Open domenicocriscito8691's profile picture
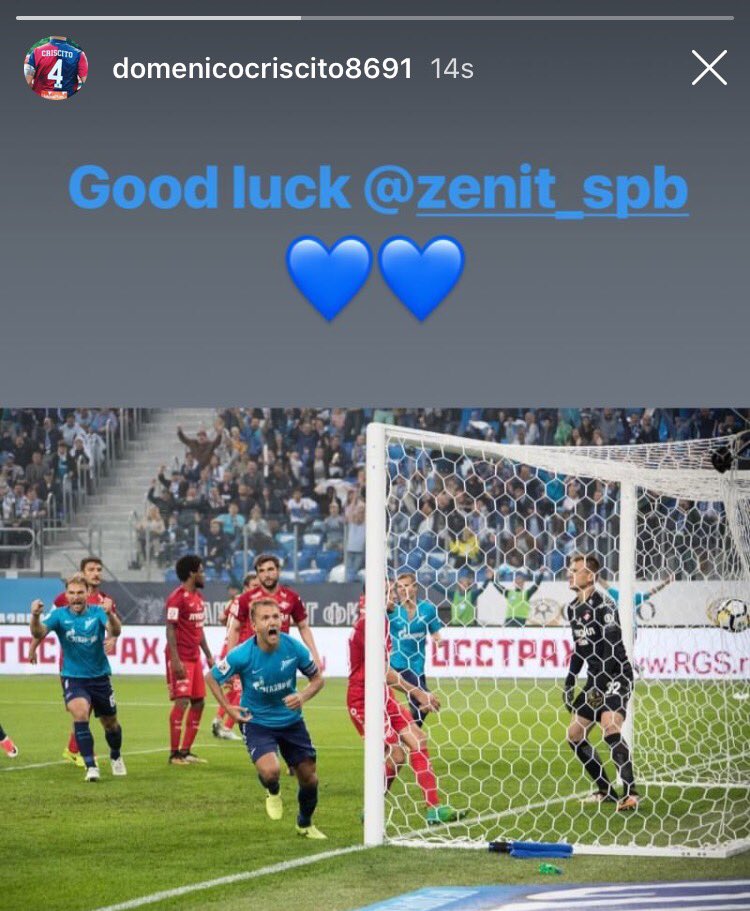750x911 pixels. [x=56, y=68]
